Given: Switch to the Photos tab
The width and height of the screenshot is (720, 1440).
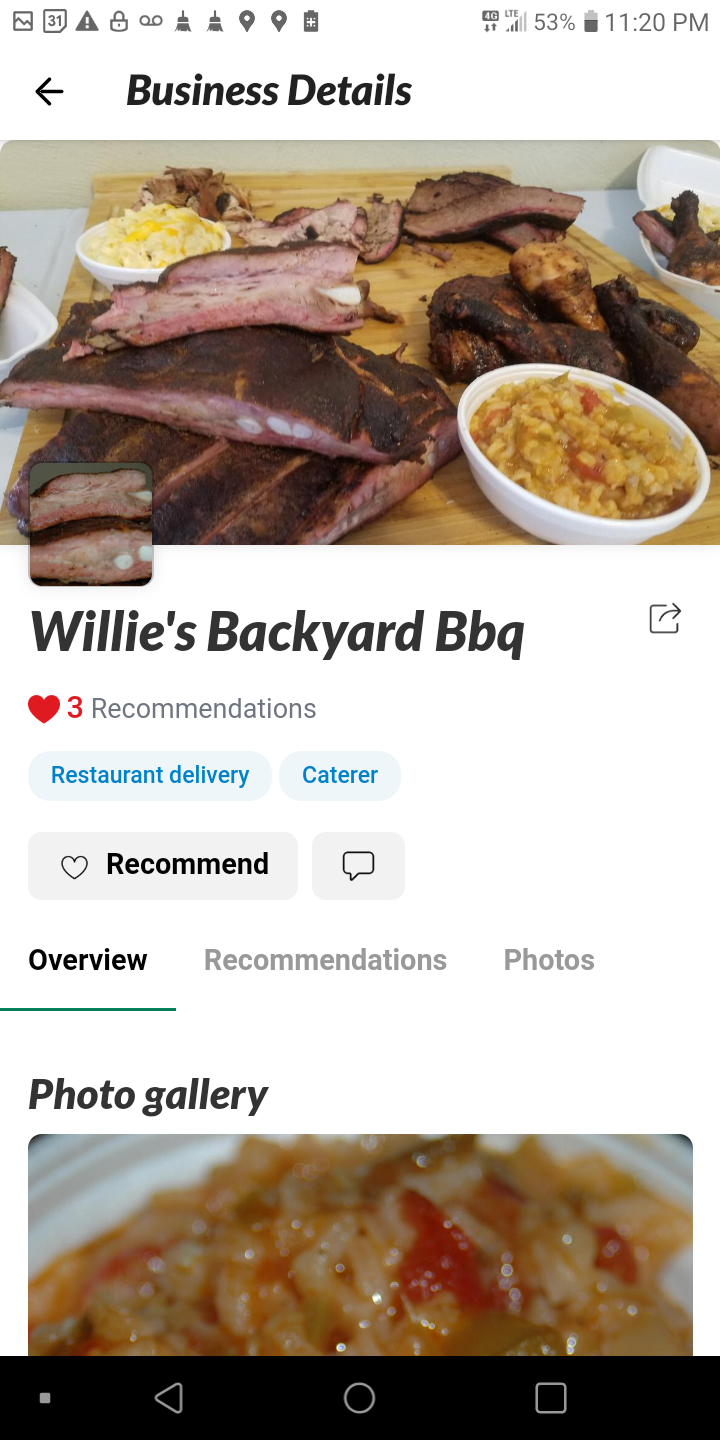Looking at the screenshot, I should click(548, 959).
